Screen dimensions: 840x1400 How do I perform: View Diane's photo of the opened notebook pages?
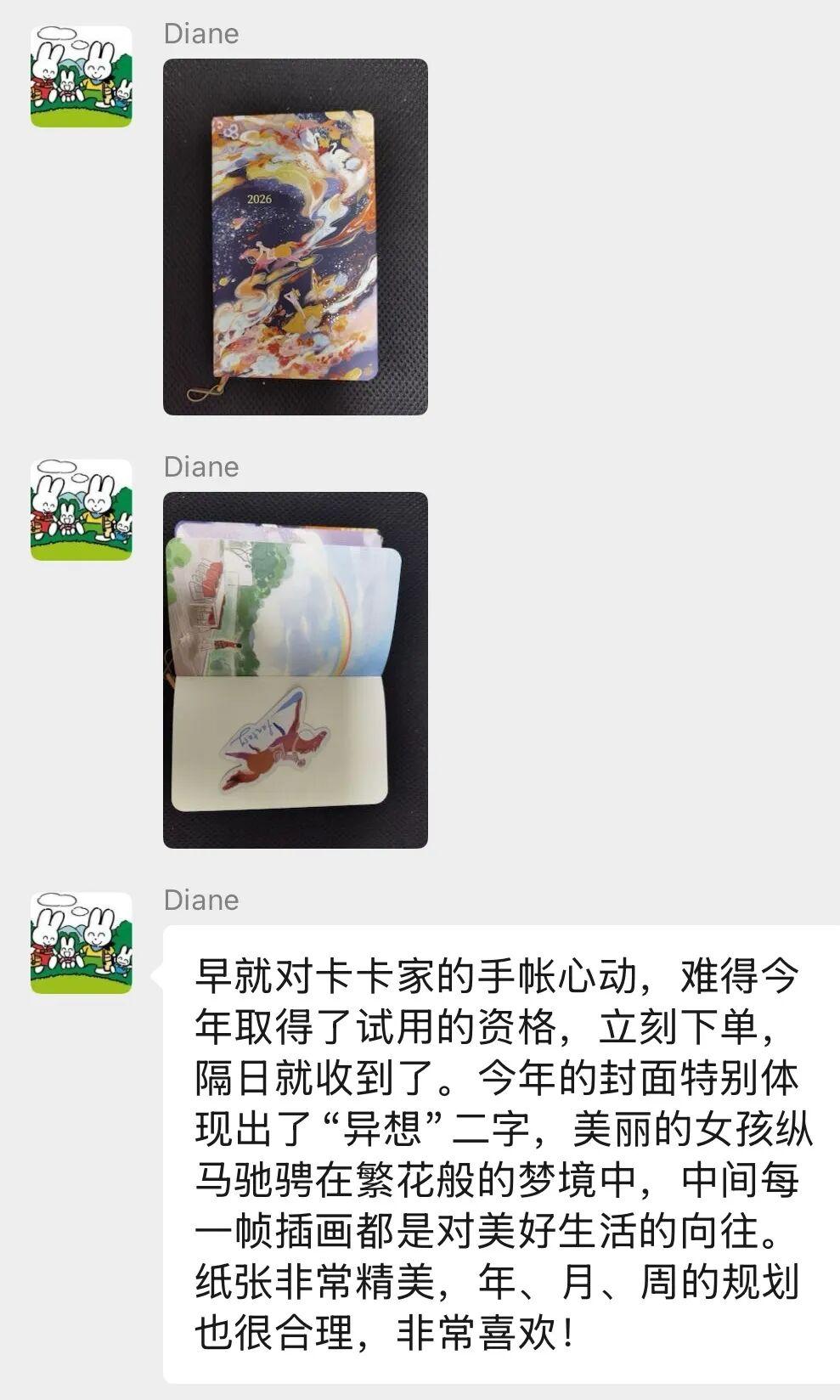pos(295,669)
